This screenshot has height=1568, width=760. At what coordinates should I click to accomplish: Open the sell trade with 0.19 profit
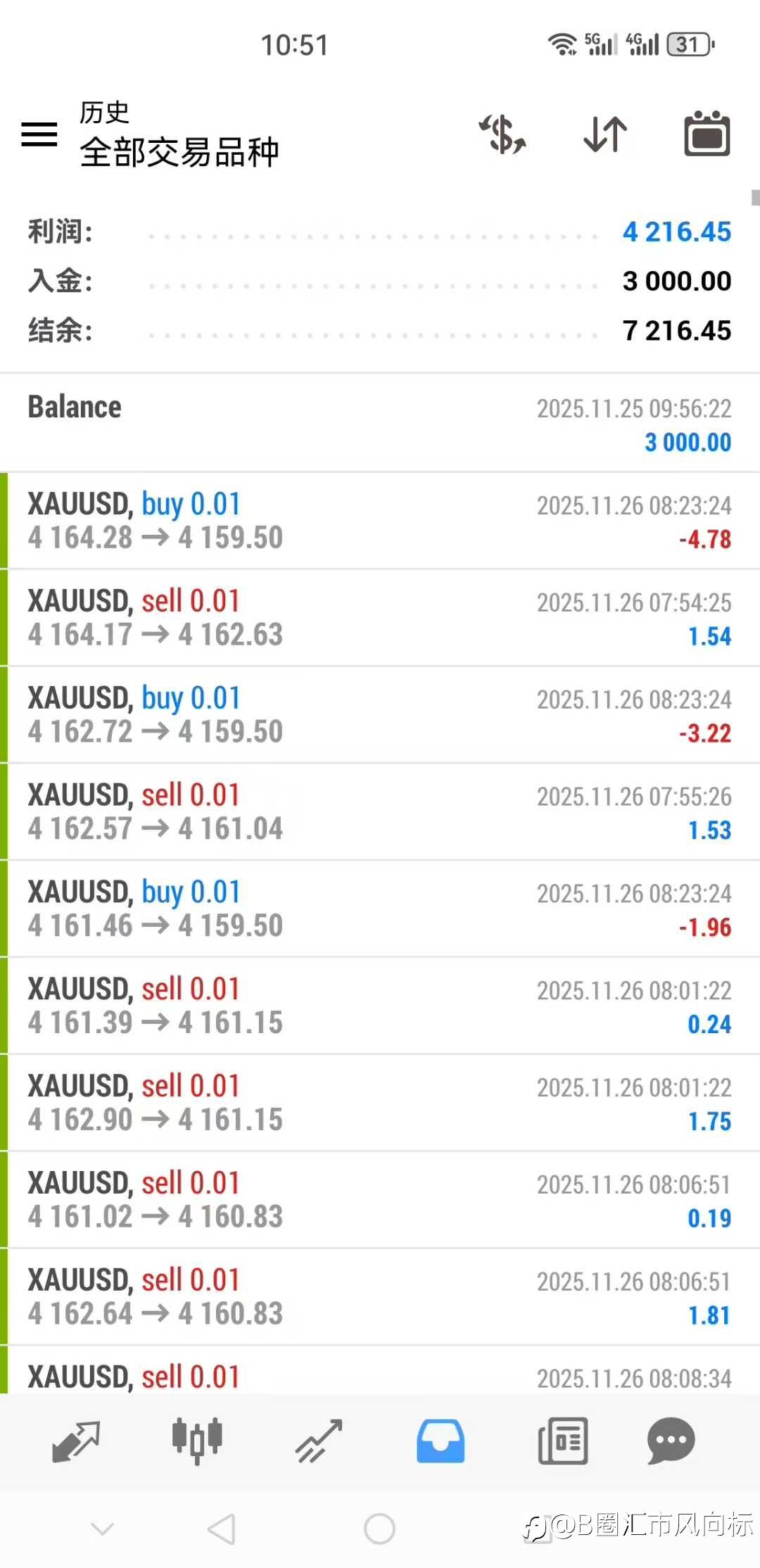380,1201
